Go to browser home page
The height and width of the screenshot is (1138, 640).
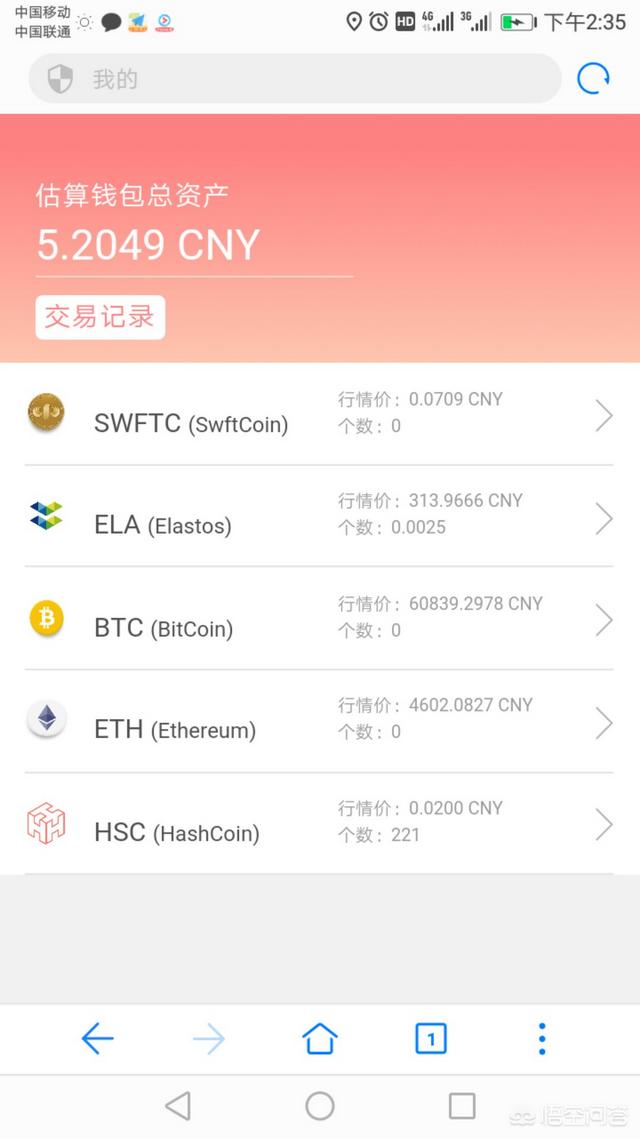320,1039
